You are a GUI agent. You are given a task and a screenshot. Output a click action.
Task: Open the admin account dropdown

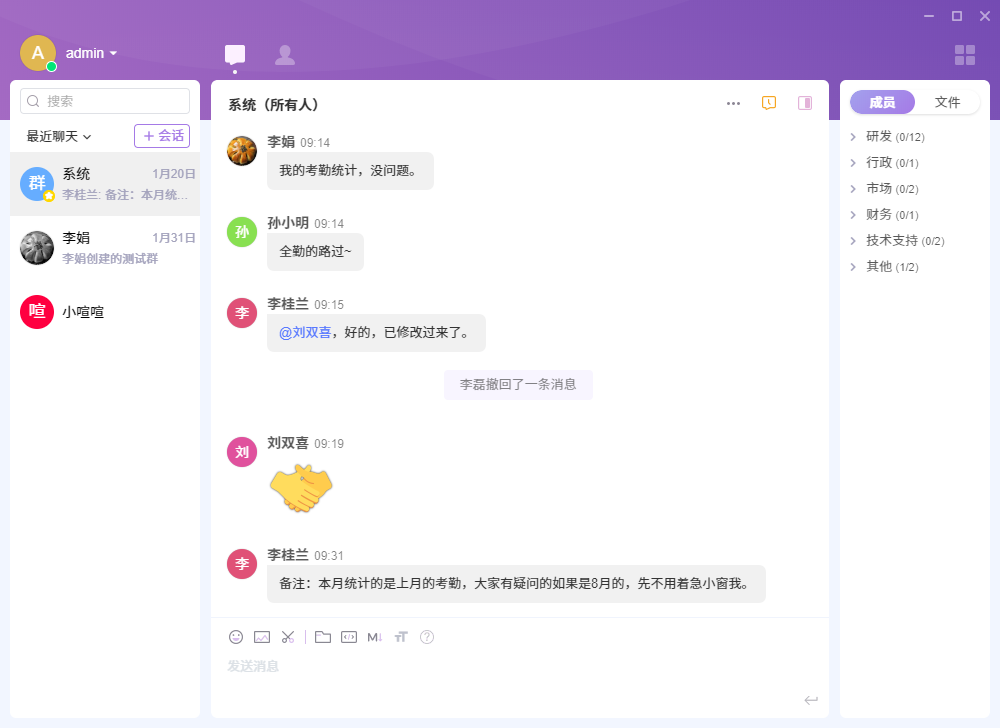[x=91, y=53]
